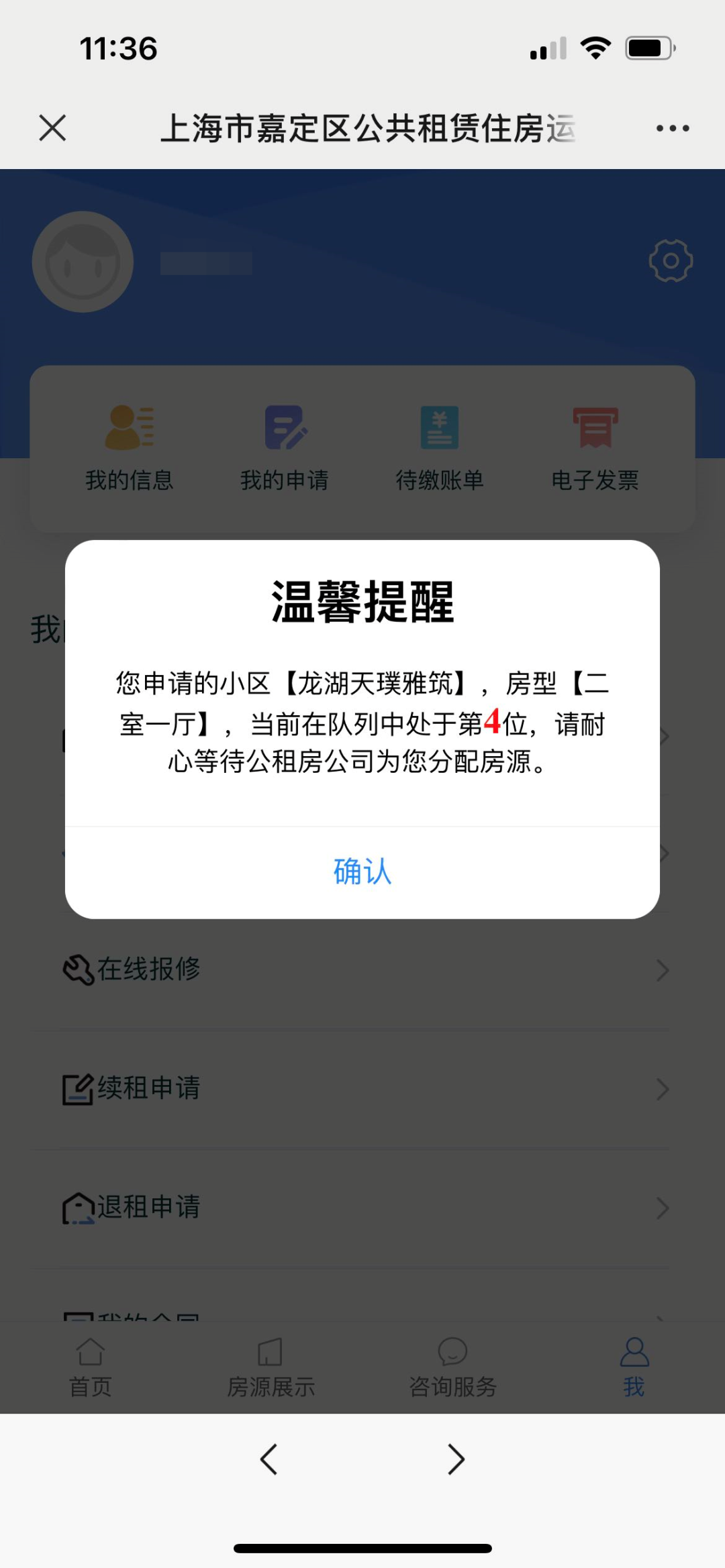Open the three-dot overflow menu
The height and width of the screenshot is (1568, 725).
[x=672, y=128]
